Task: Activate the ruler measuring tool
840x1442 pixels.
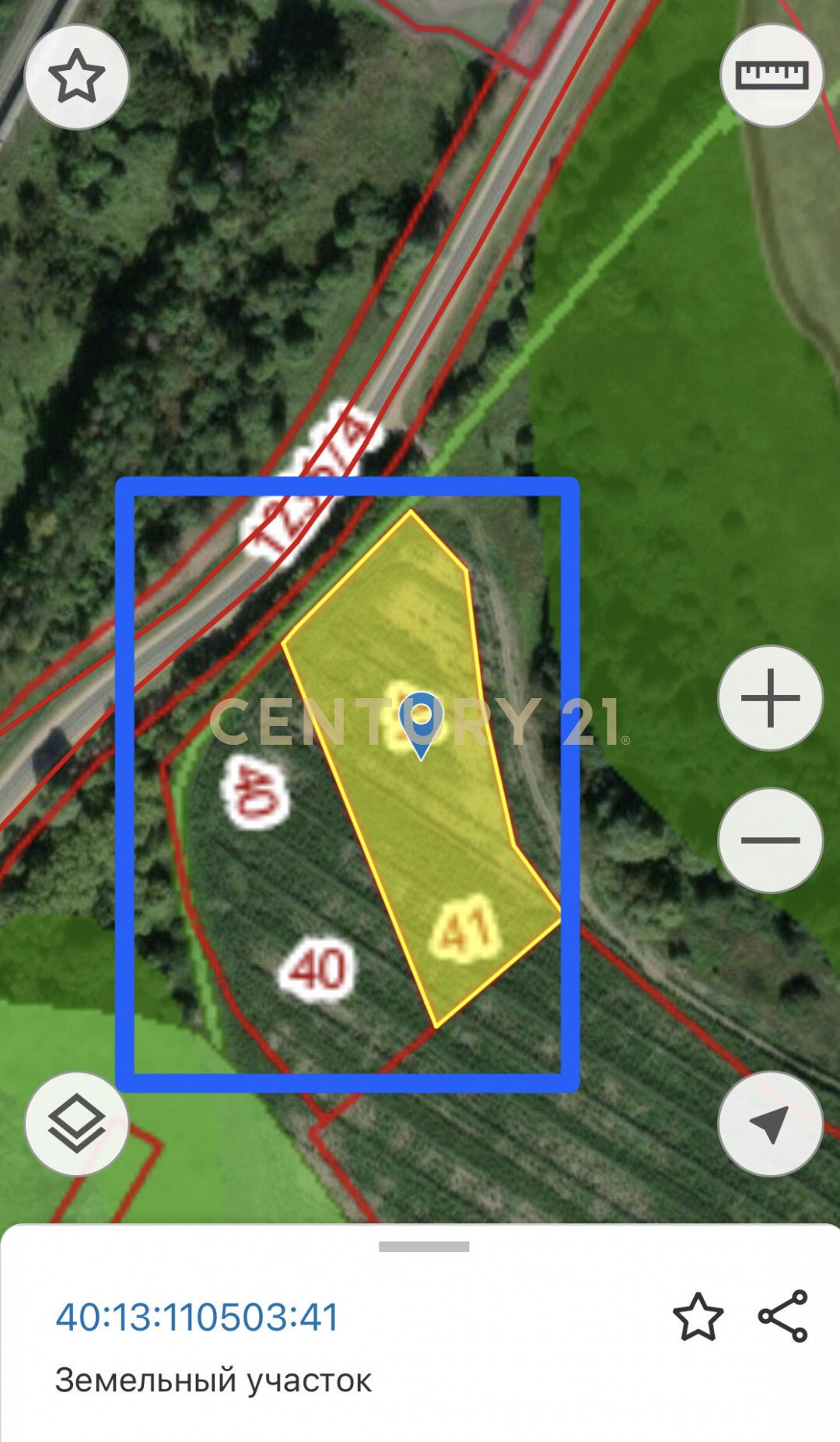Action: [772, 75]
